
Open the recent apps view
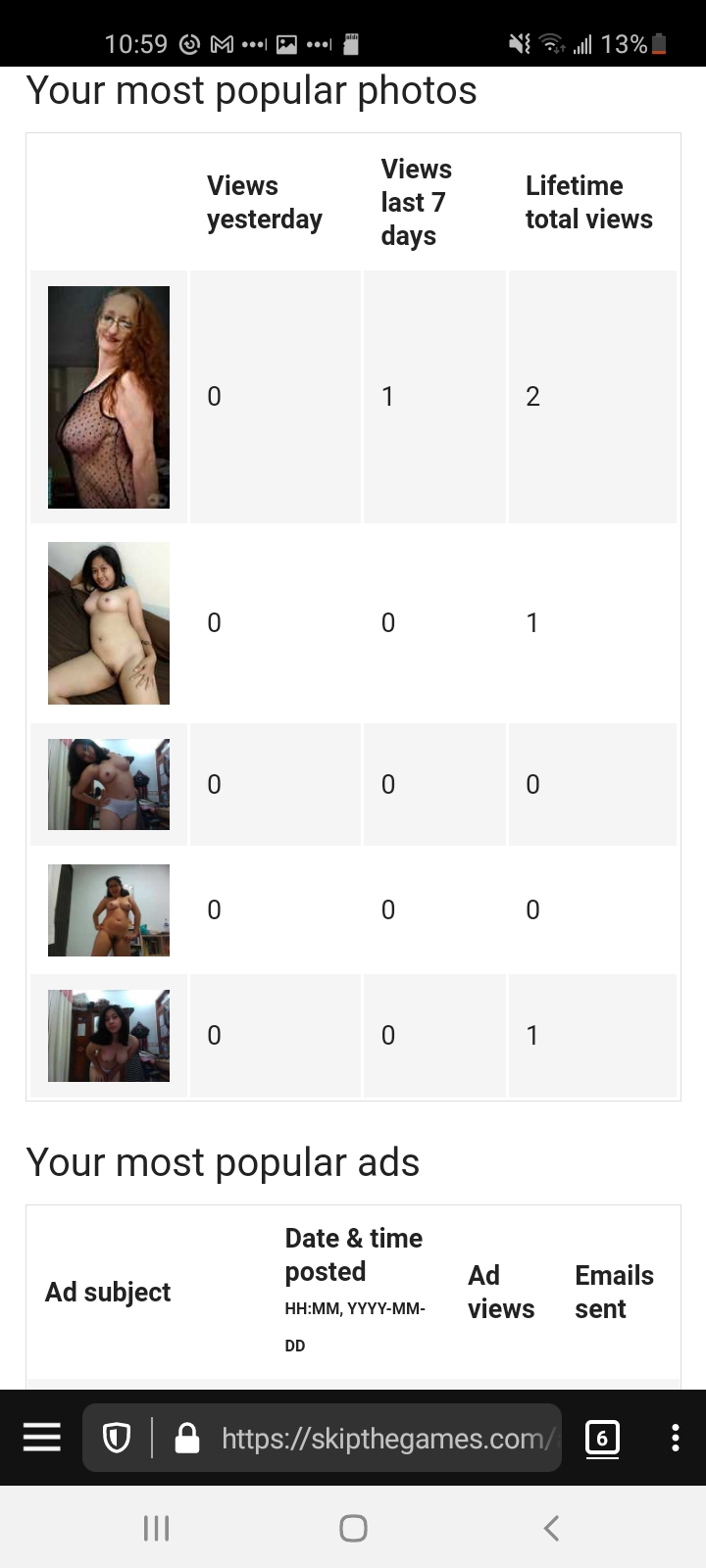point(156,1528)
